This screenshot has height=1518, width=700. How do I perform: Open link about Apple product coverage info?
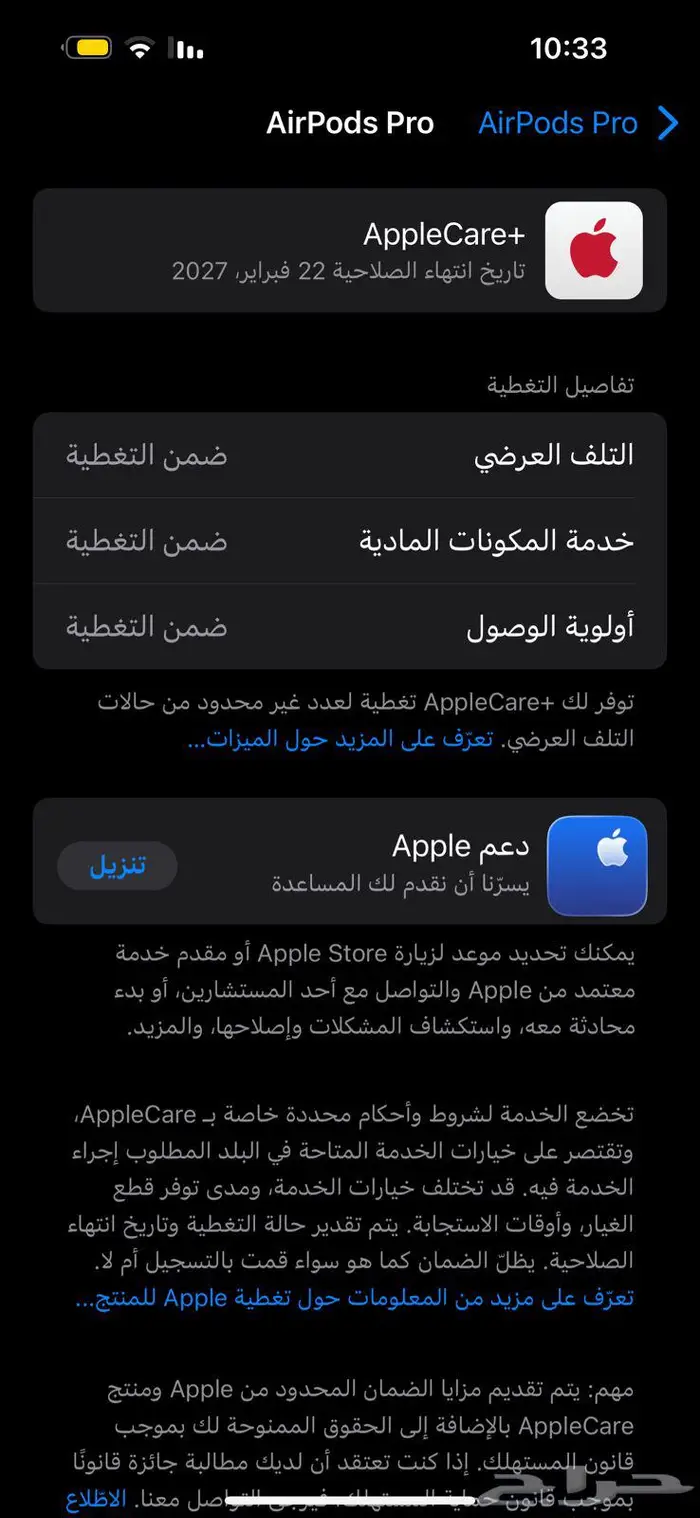355,1297
